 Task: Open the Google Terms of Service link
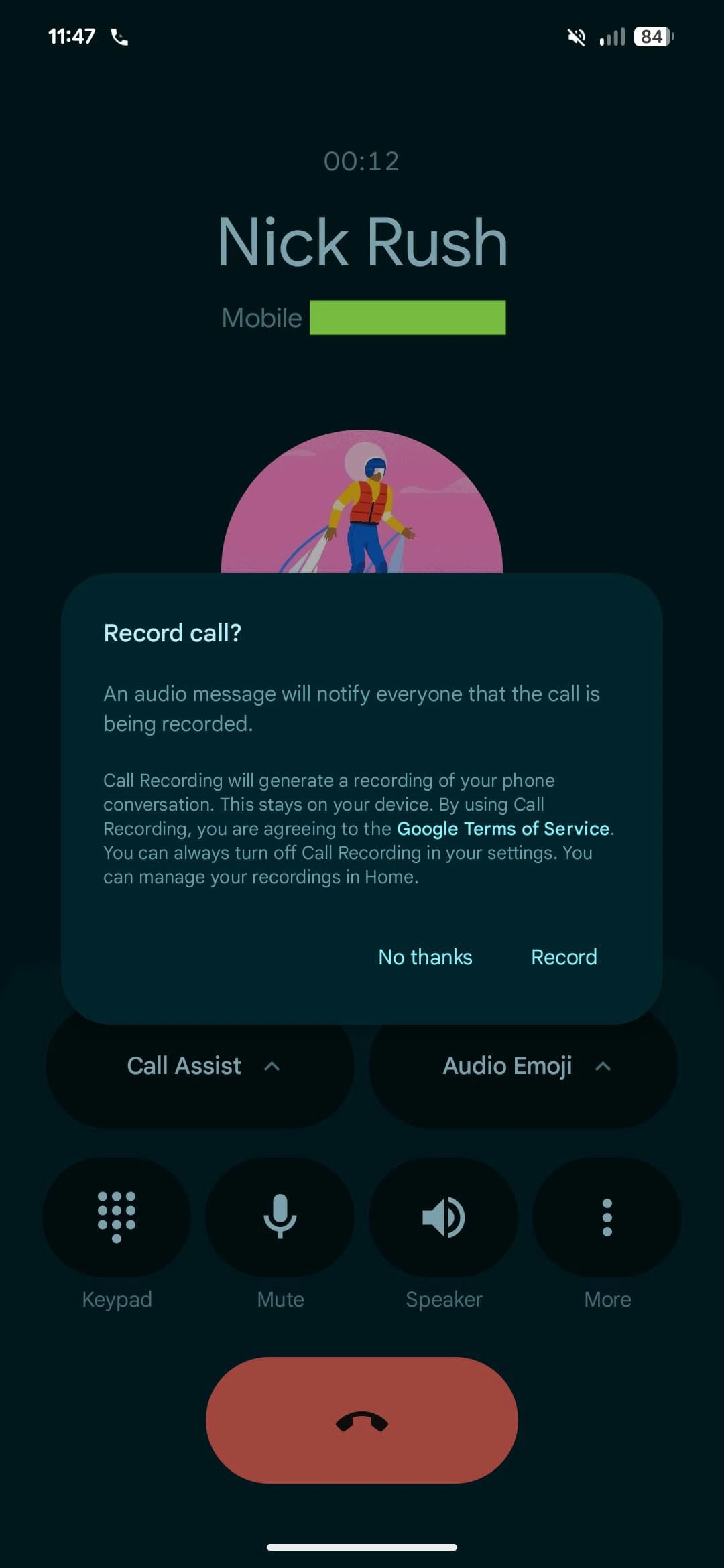click(503, 829)
